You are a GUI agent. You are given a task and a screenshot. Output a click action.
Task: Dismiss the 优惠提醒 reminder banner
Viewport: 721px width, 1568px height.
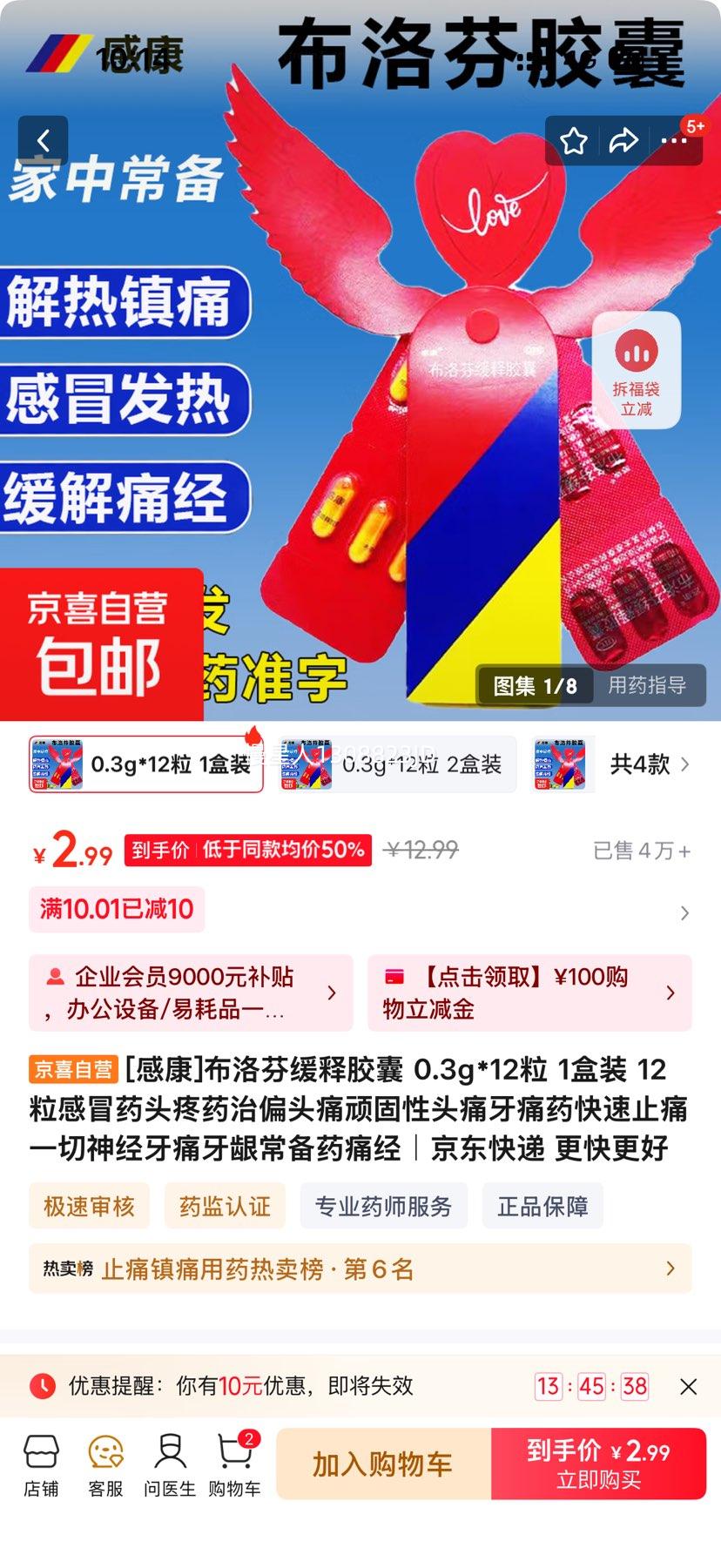[688, 1386]
